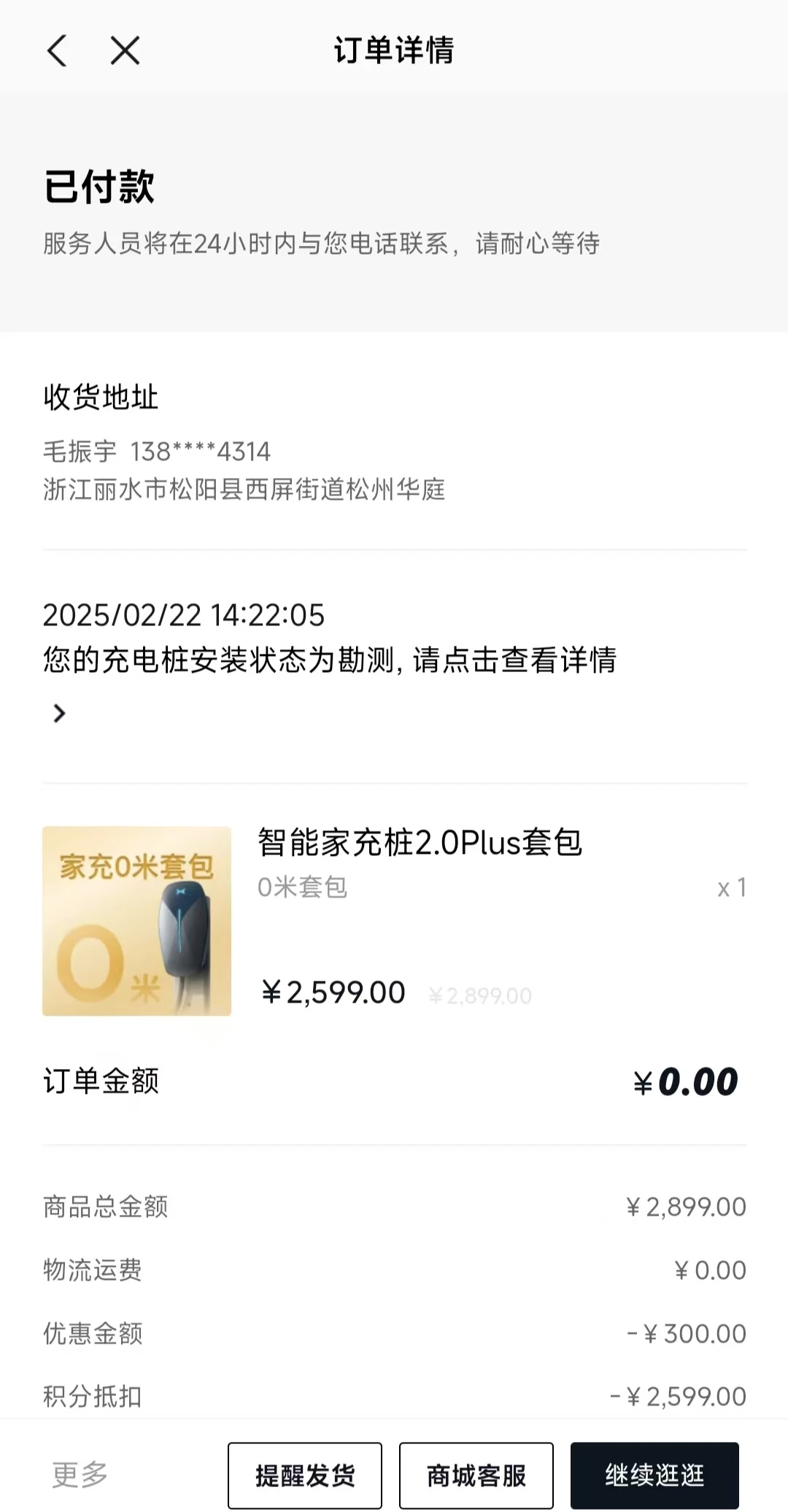The width and height of the screenshot is (788, 1512).
Task: Go back using the top-left arrow
Action: 57,51
